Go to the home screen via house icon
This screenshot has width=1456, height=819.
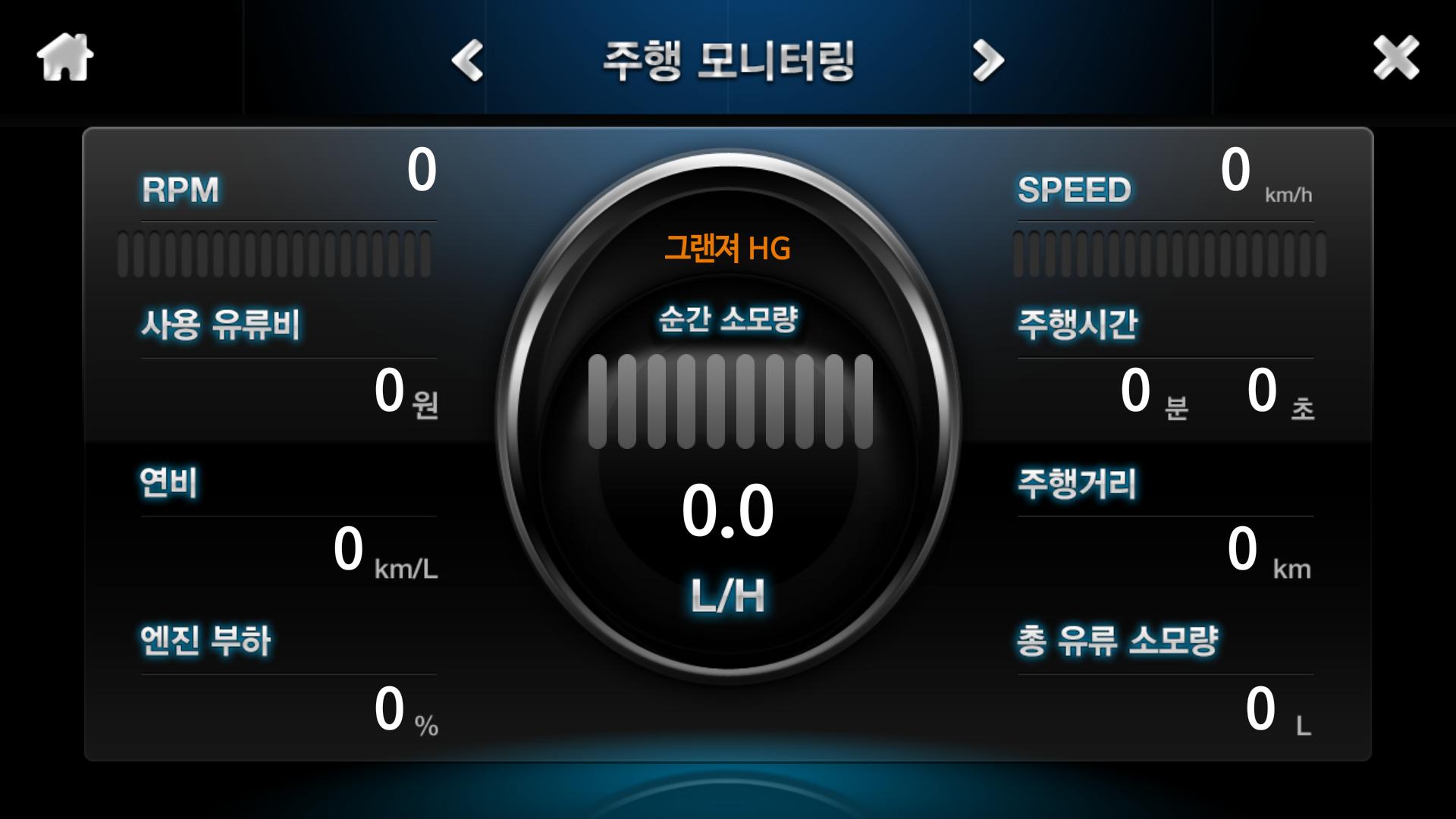click(65, 58)
